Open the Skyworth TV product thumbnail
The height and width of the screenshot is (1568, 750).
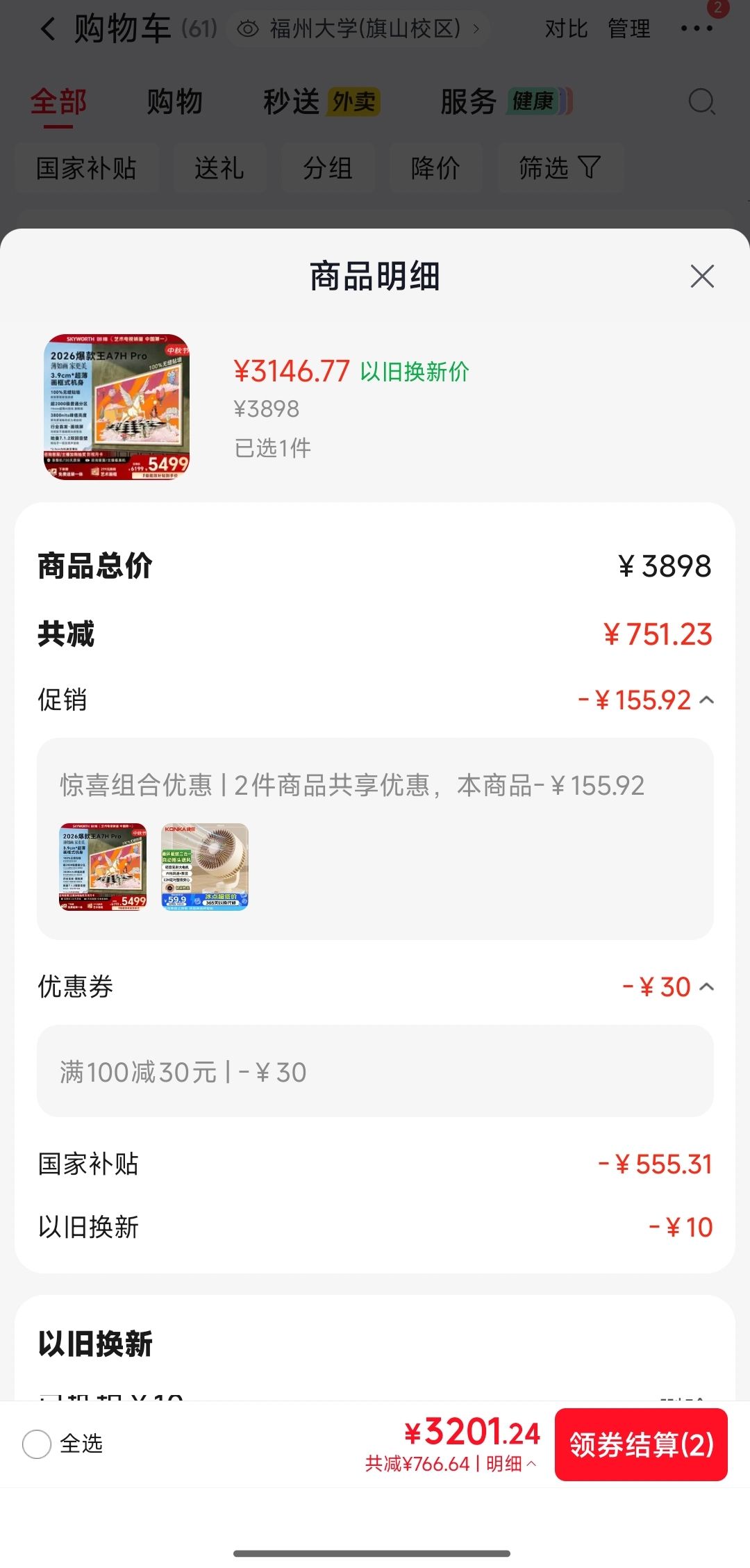coord(117,407)
